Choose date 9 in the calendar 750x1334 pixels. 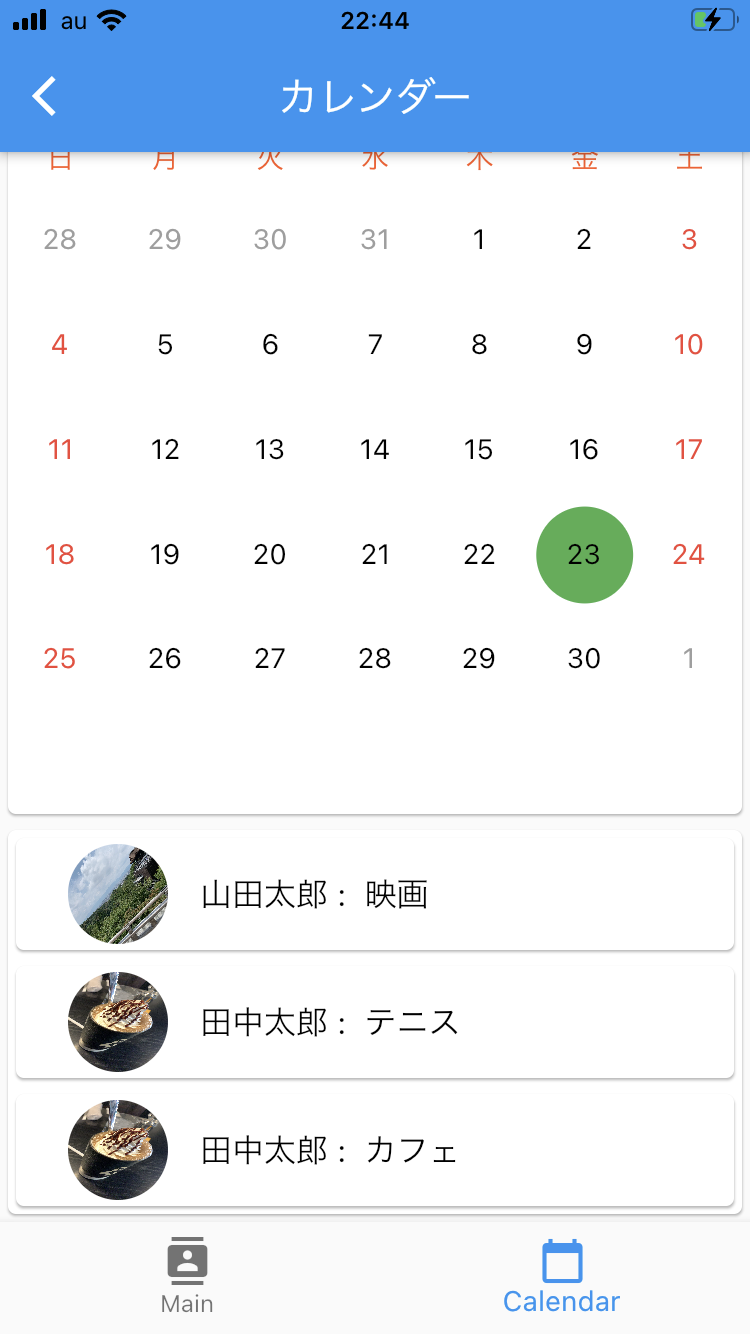[x=584, y=344]
